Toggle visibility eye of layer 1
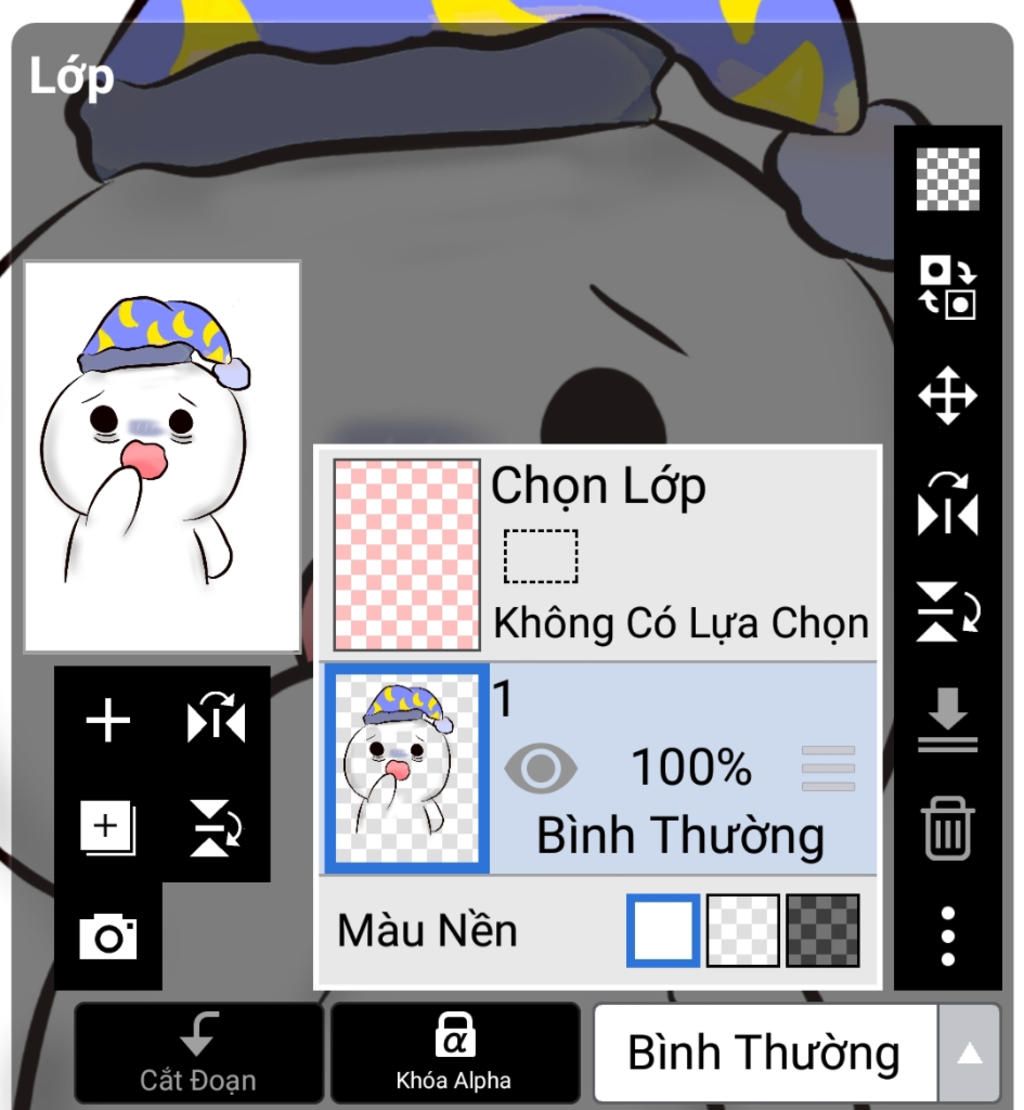The height and width of the screenshot is (1110, 1024). point(540,768)
